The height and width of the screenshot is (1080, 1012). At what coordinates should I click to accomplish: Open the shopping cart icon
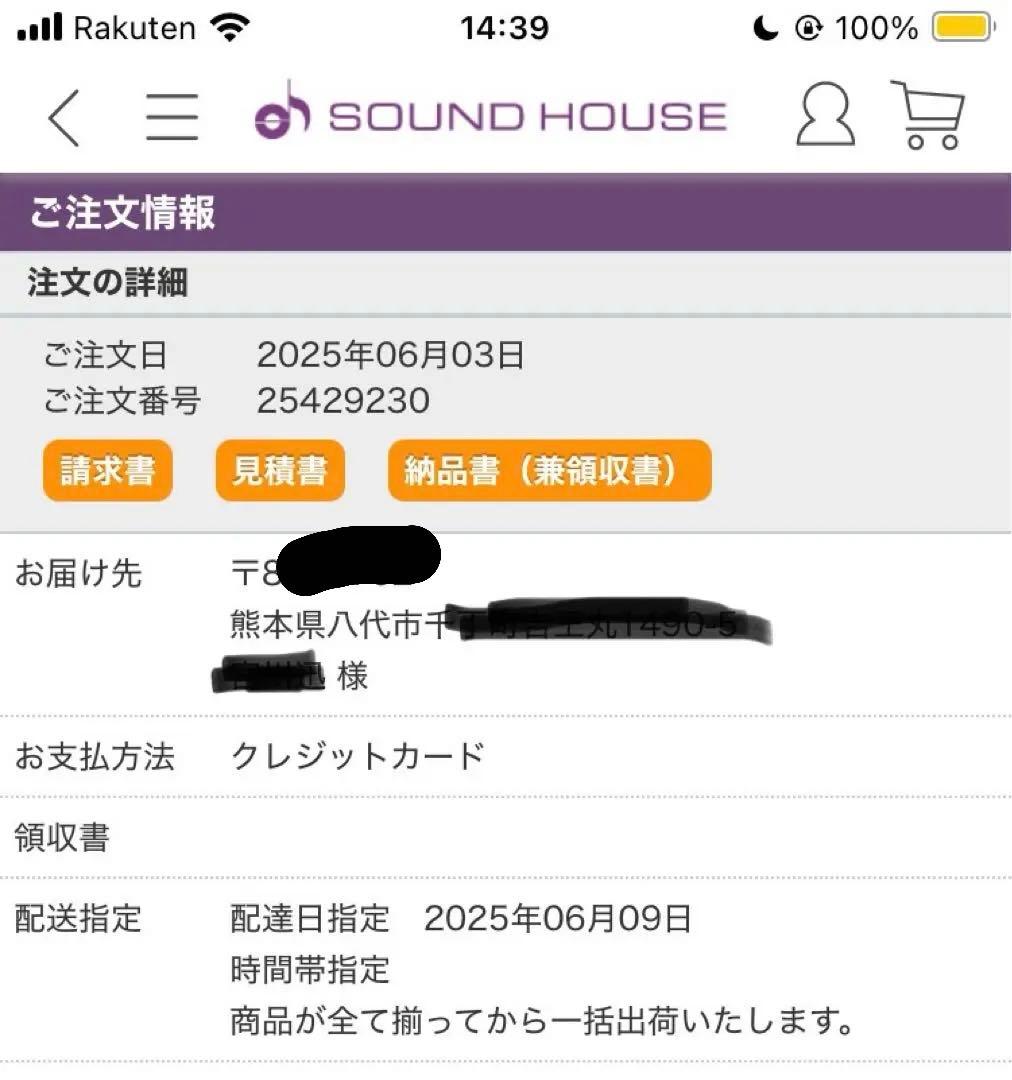(928, 114)
